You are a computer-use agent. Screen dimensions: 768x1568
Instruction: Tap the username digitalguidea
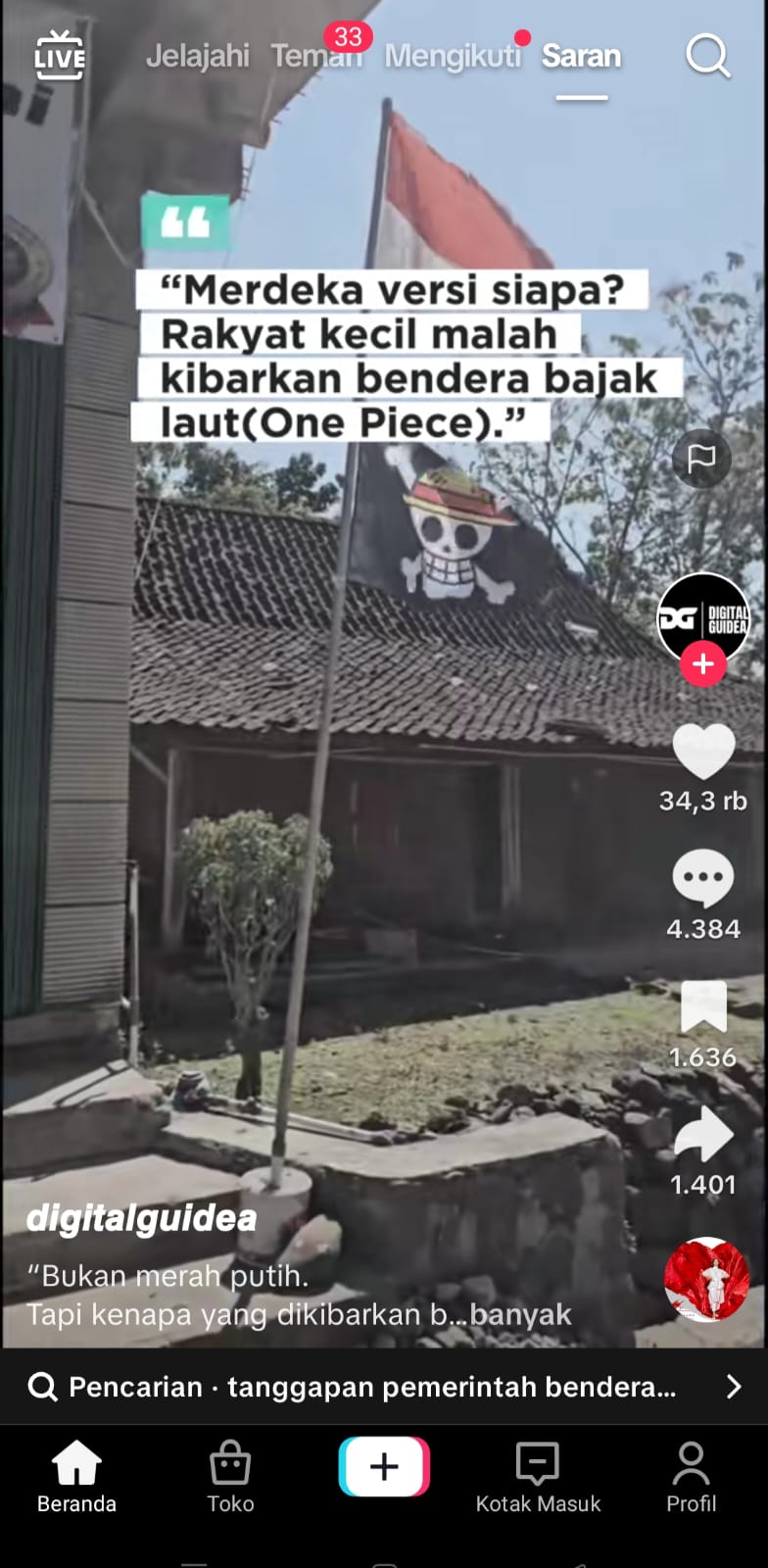point(140,1218)
